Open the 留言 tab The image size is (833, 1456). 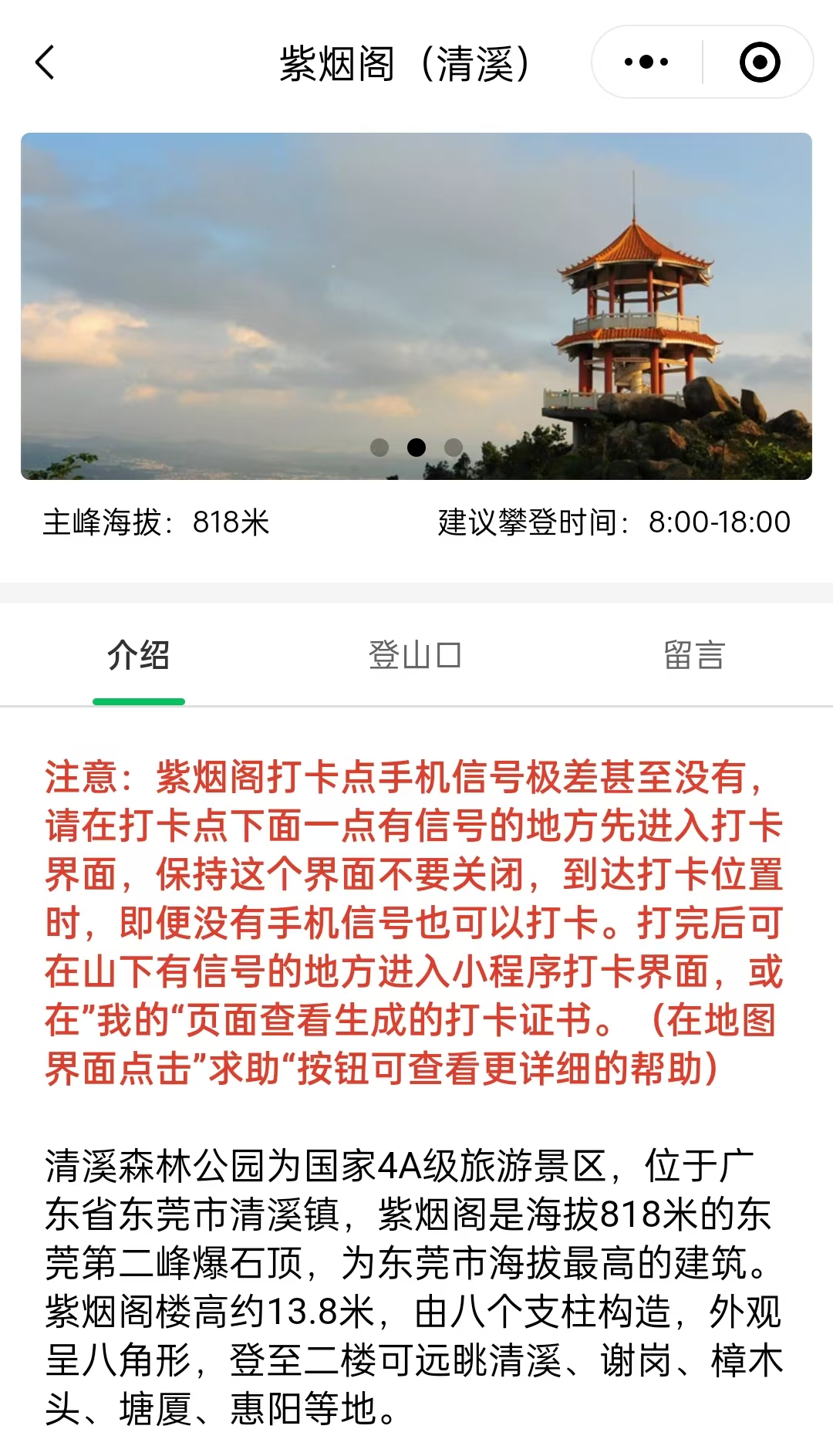coord(693,655)
